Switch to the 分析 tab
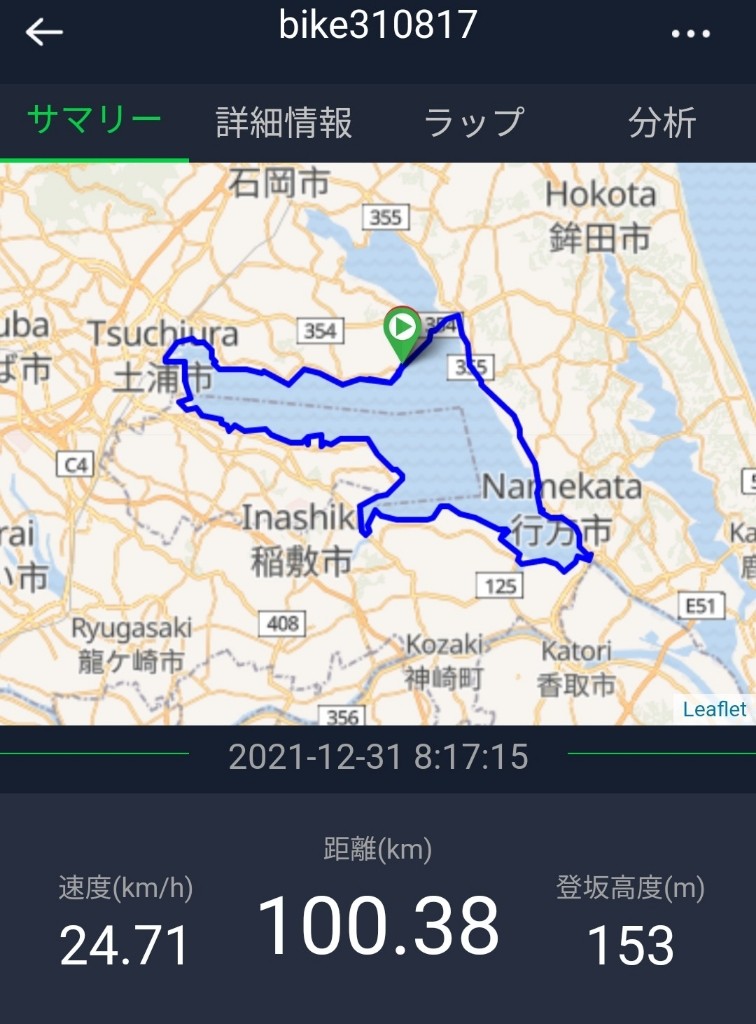The height and width of the screenshot is (1024, 756). click(662, 123)
